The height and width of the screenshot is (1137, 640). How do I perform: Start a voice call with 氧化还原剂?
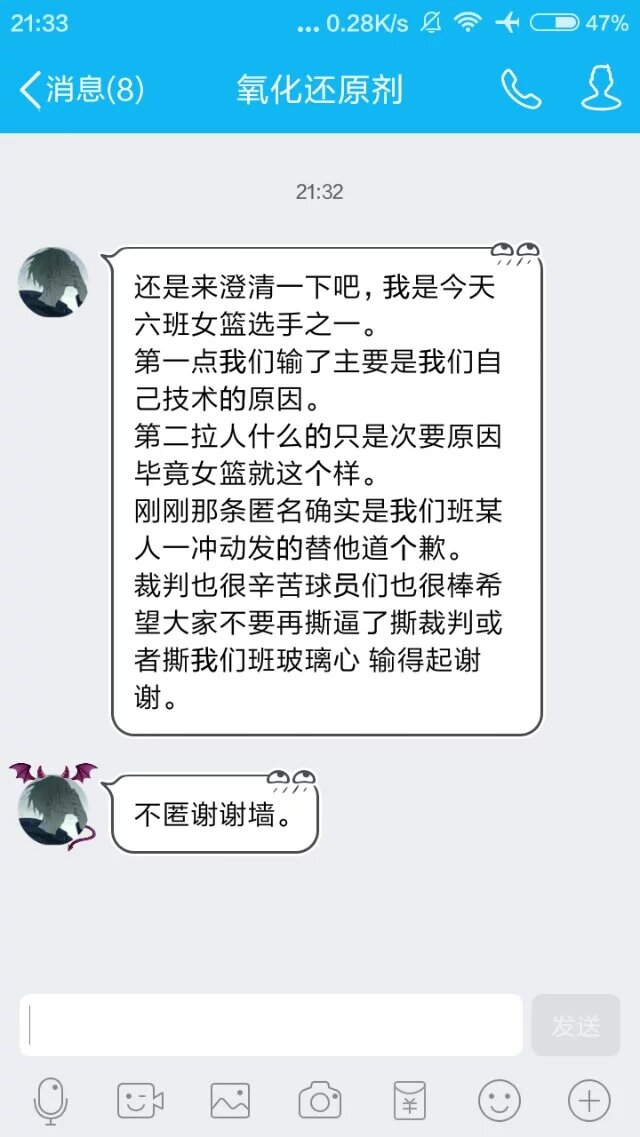pyautogui.click(x=521, y=90)
